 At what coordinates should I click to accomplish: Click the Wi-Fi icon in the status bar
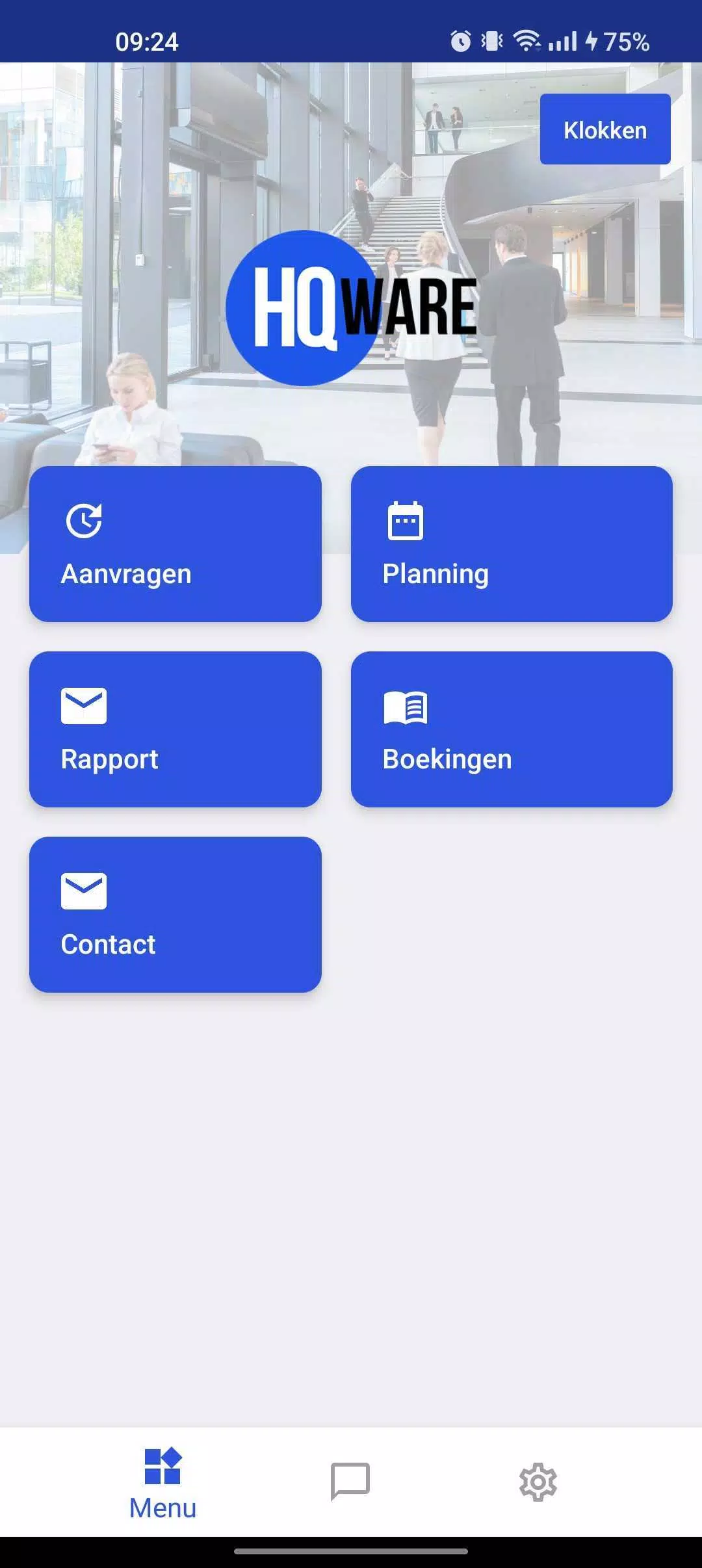click(x=526, y=42)
